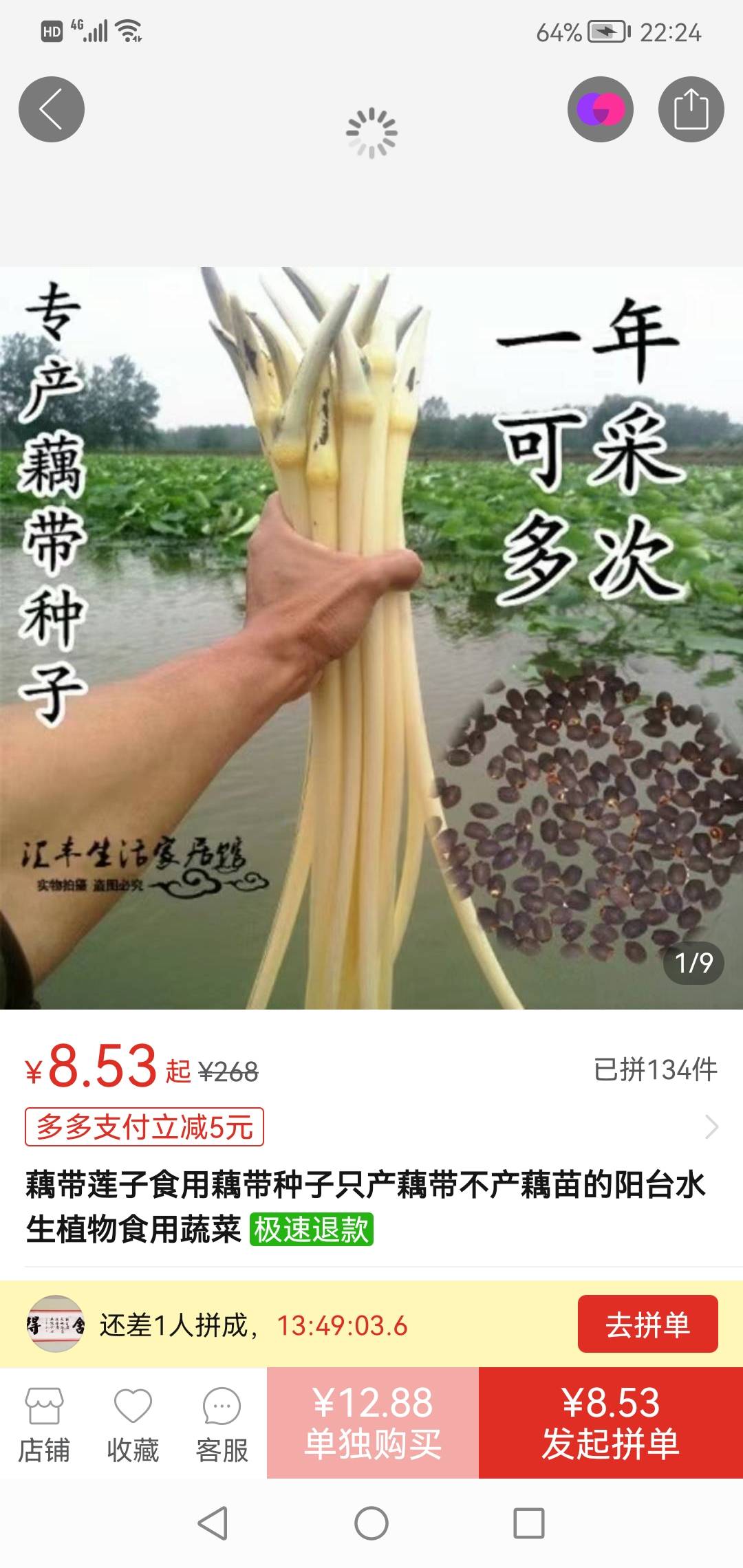Tap 去拼单 to join the group

coord(647,1324)
